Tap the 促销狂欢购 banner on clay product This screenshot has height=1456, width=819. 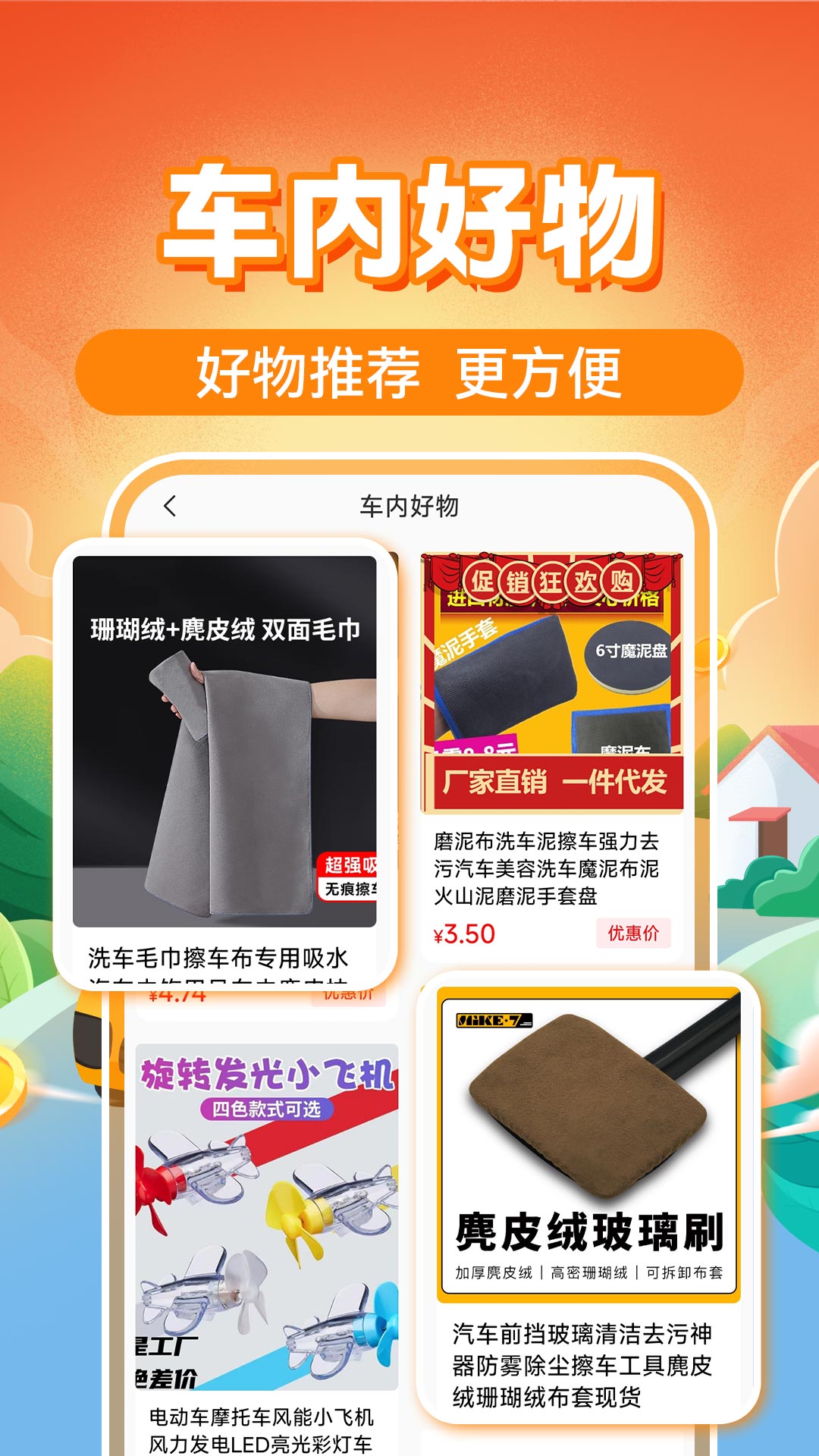(x=554, y=579)
